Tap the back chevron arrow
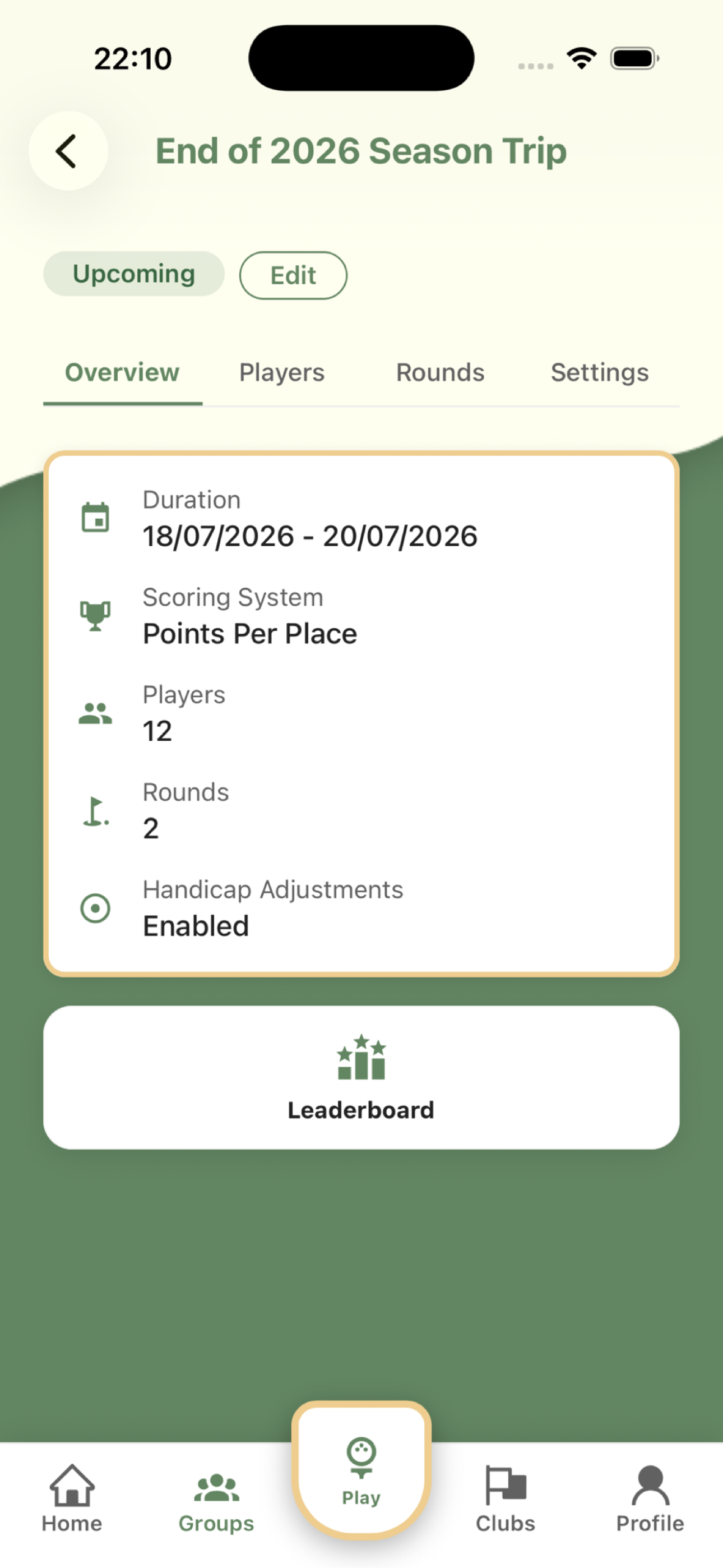The image size is (723, 1568). coord(68,151)
